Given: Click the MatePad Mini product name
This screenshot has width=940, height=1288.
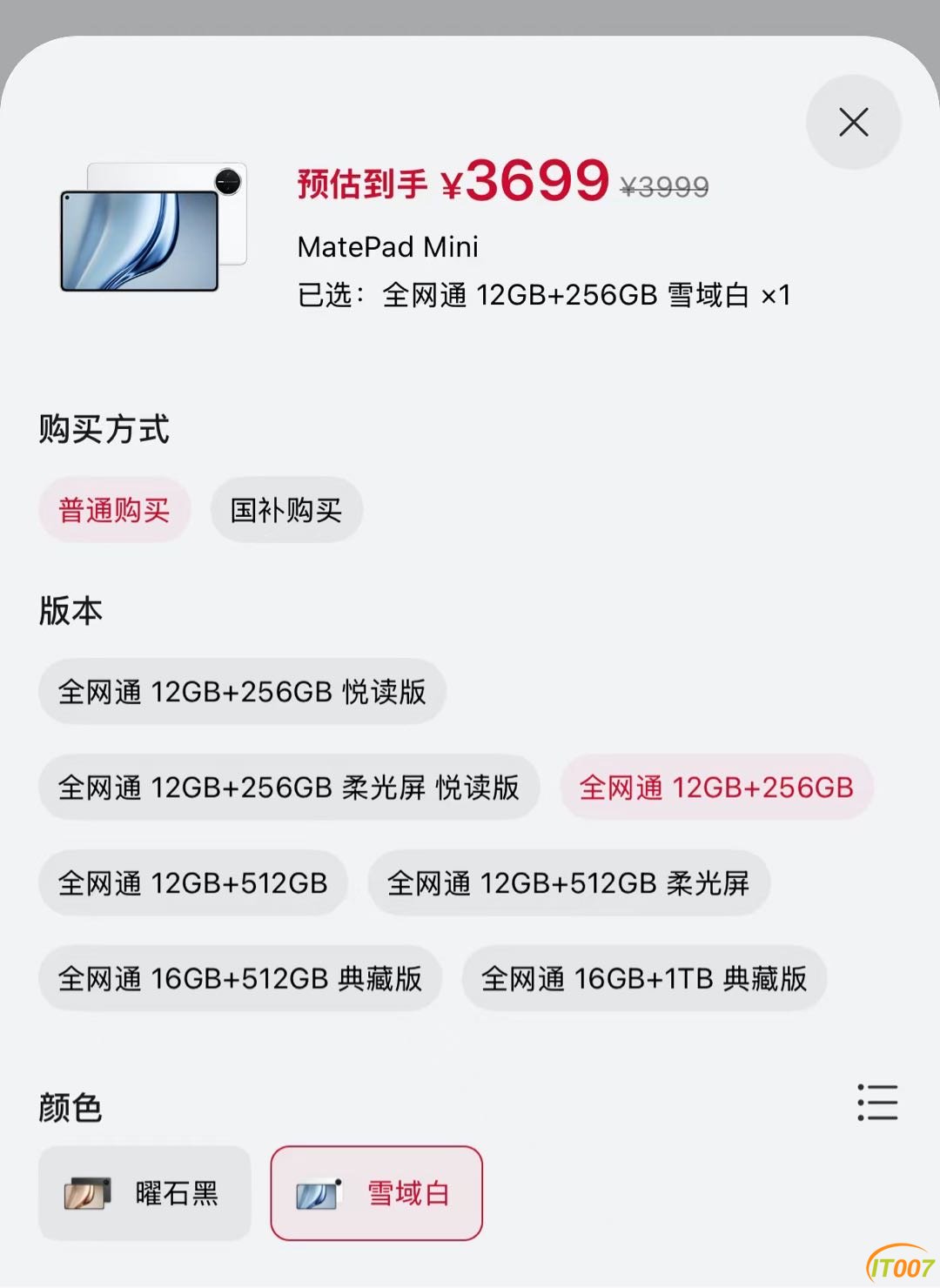Looking at the screenshot, I should pyautogui.click(x=386, y=247).
